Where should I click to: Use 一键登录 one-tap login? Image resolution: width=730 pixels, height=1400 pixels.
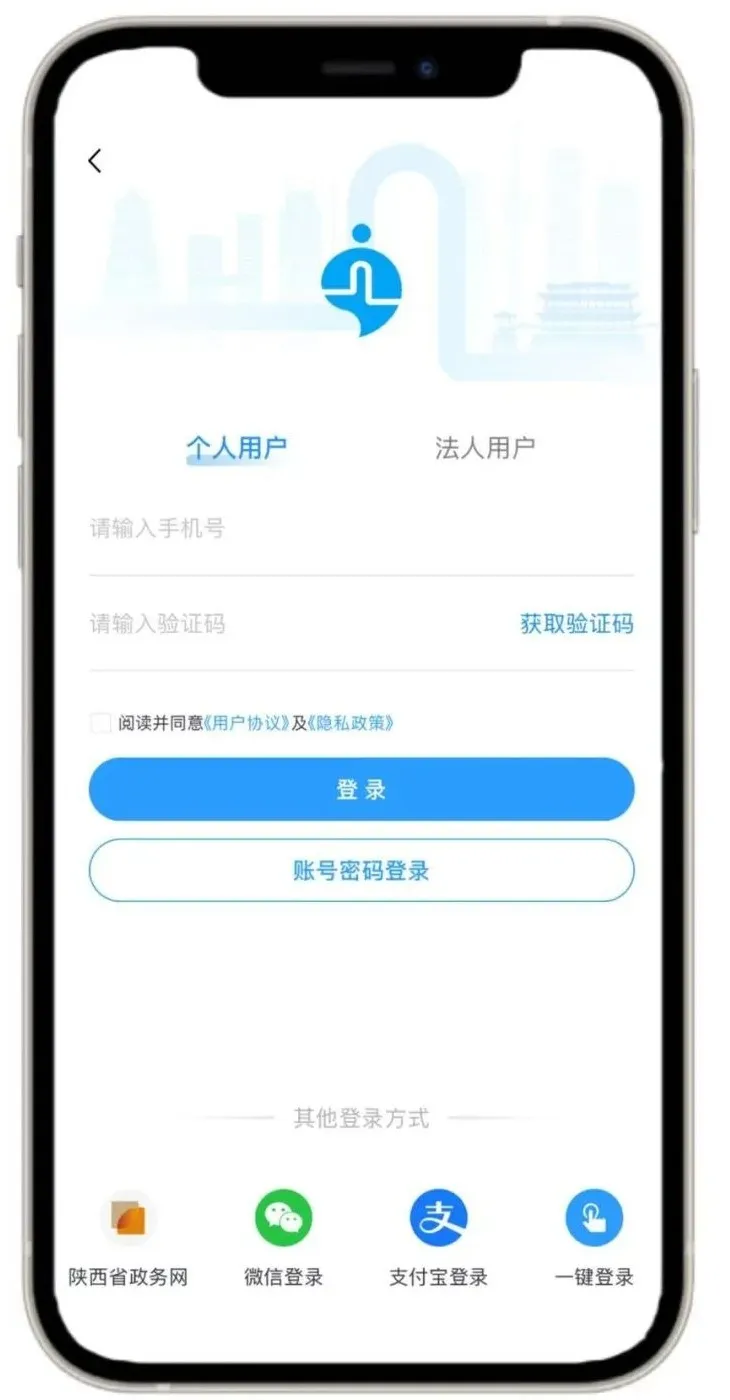[x=594, y=1220]
